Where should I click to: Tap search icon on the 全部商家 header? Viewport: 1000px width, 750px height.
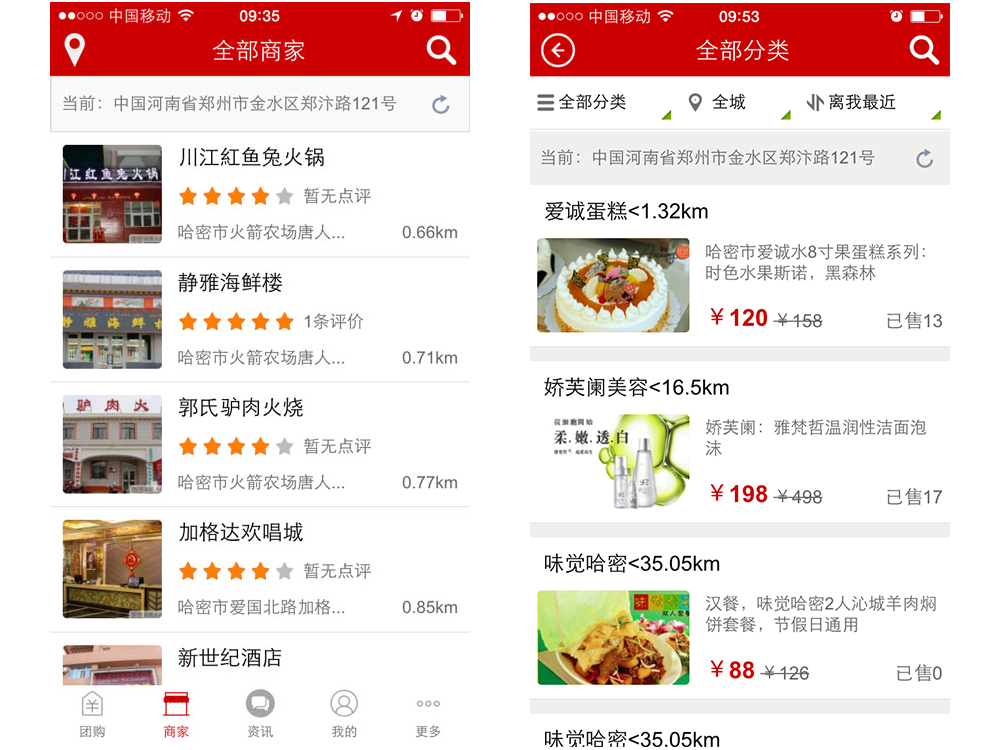[441, 50]
